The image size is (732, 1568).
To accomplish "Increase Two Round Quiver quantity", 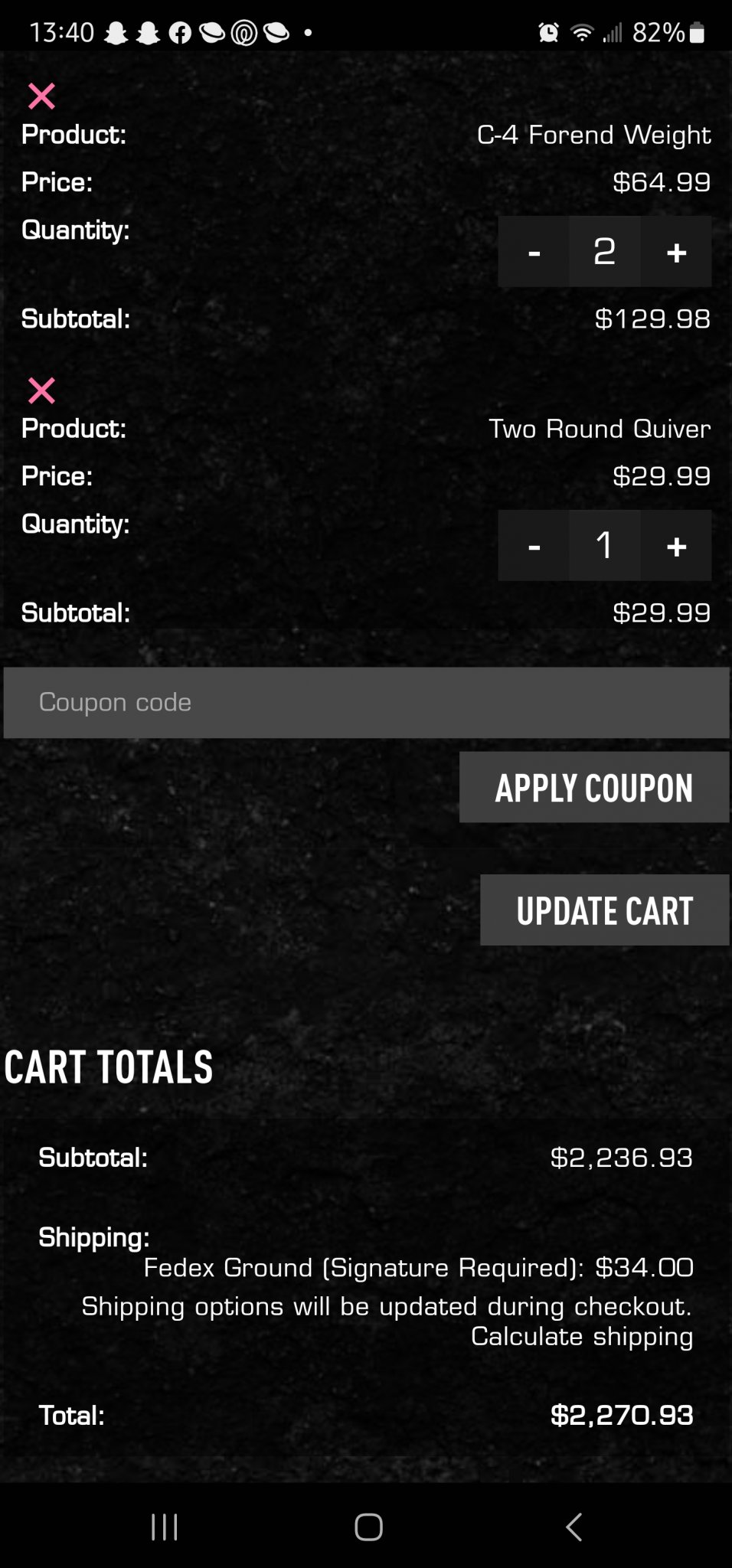I will pos(676,546).
